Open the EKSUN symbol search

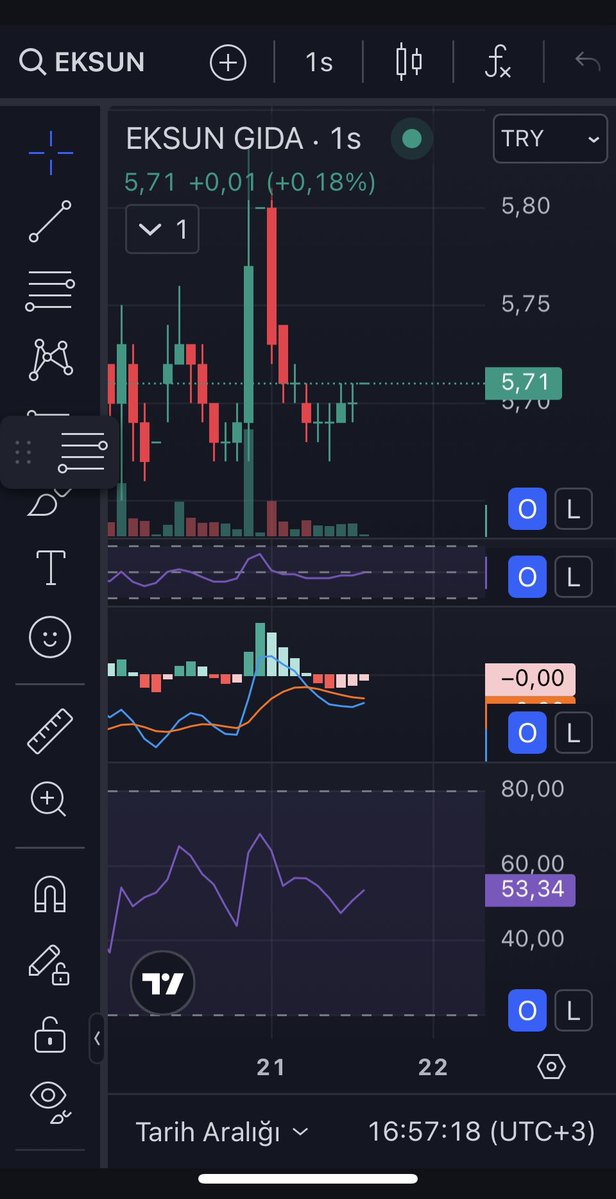coord(82,62)
